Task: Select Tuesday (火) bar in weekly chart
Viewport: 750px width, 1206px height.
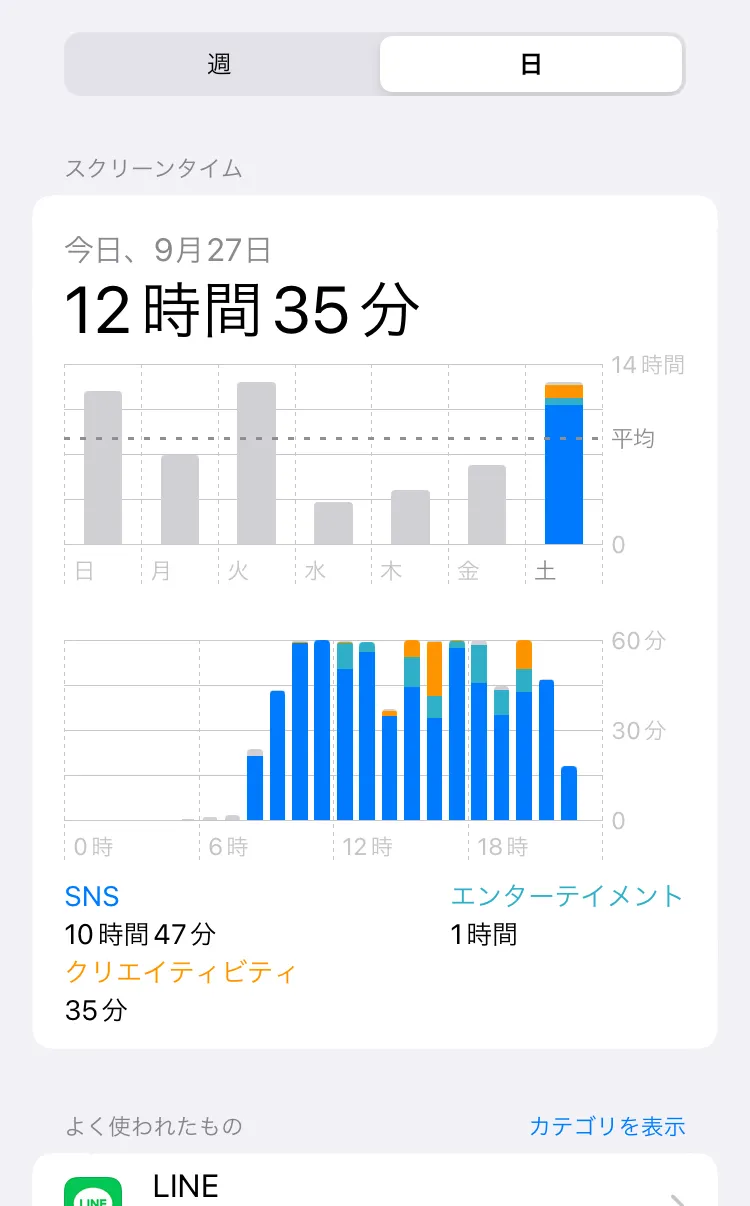Action: (x=256, y=464)
